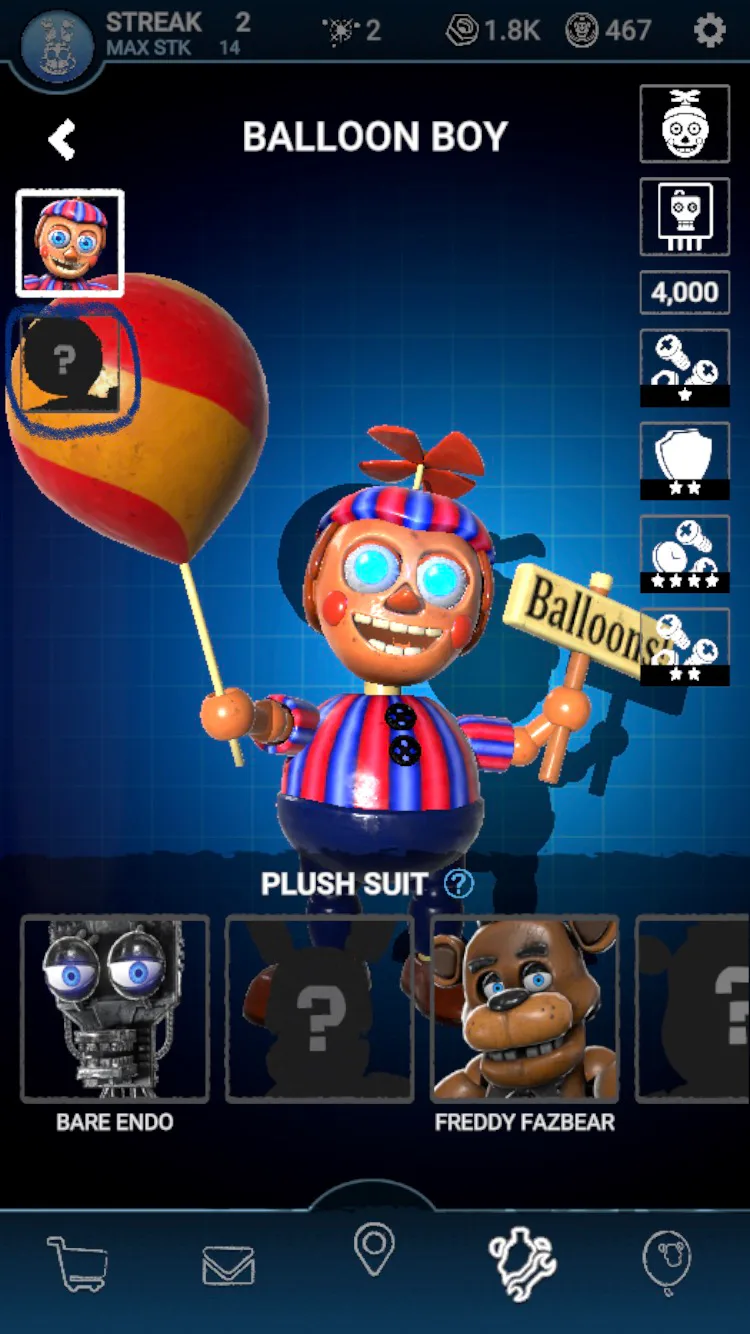The width and height of the screenshot is (750, 1334).
Task: Open the one-star mod slot
Action: [x=685, y=368]
